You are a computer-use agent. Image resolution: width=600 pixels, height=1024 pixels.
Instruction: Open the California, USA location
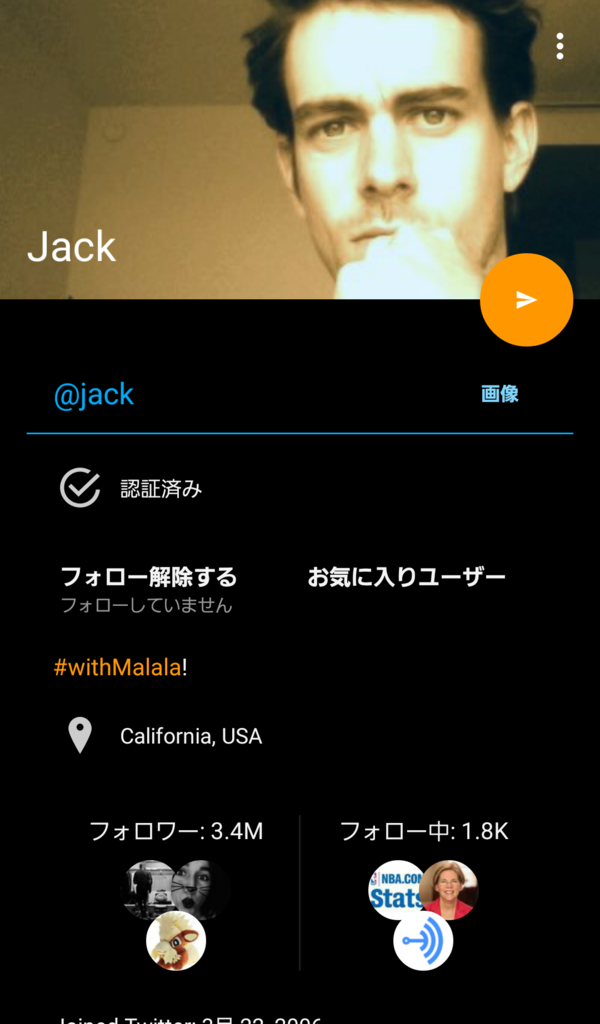coord(190,736)
